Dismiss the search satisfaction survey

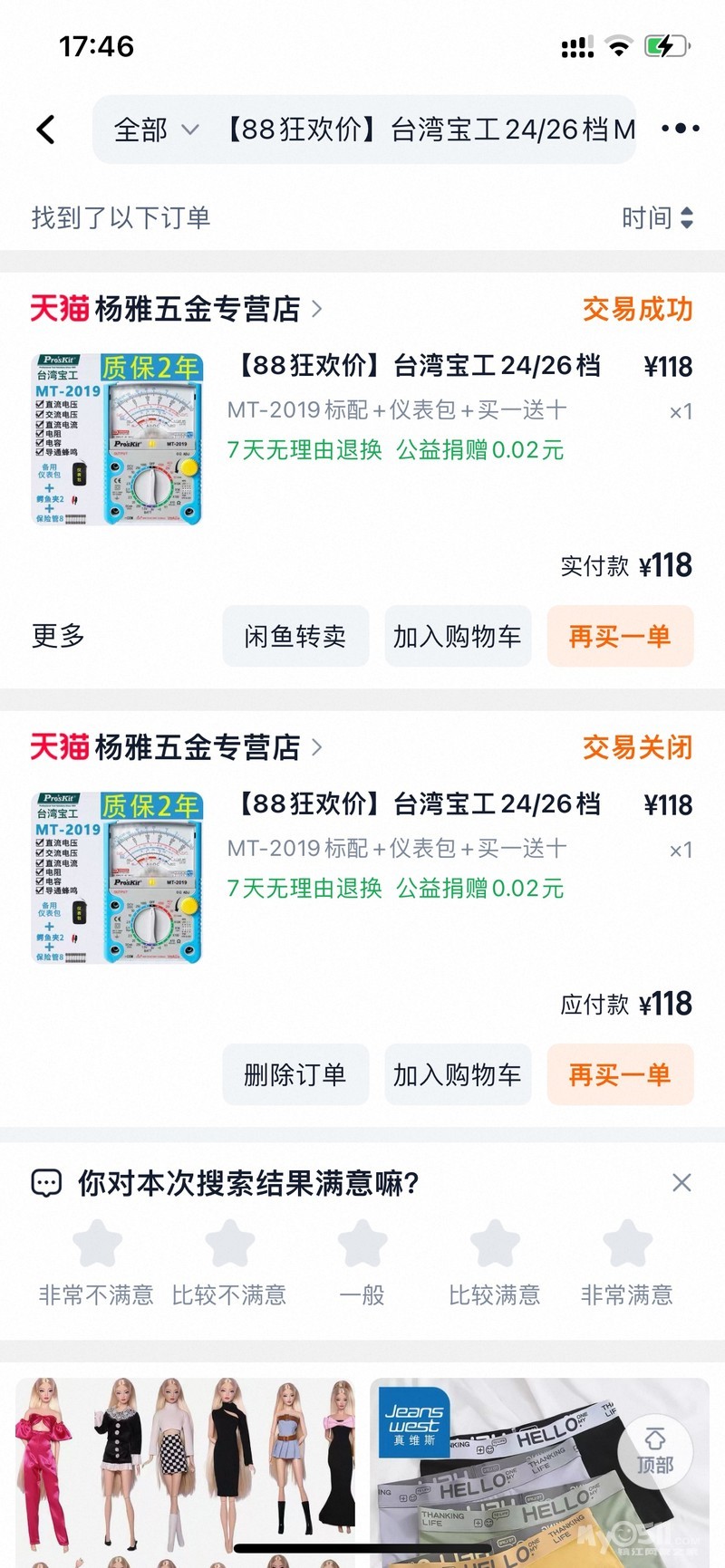click(681, 1182)
